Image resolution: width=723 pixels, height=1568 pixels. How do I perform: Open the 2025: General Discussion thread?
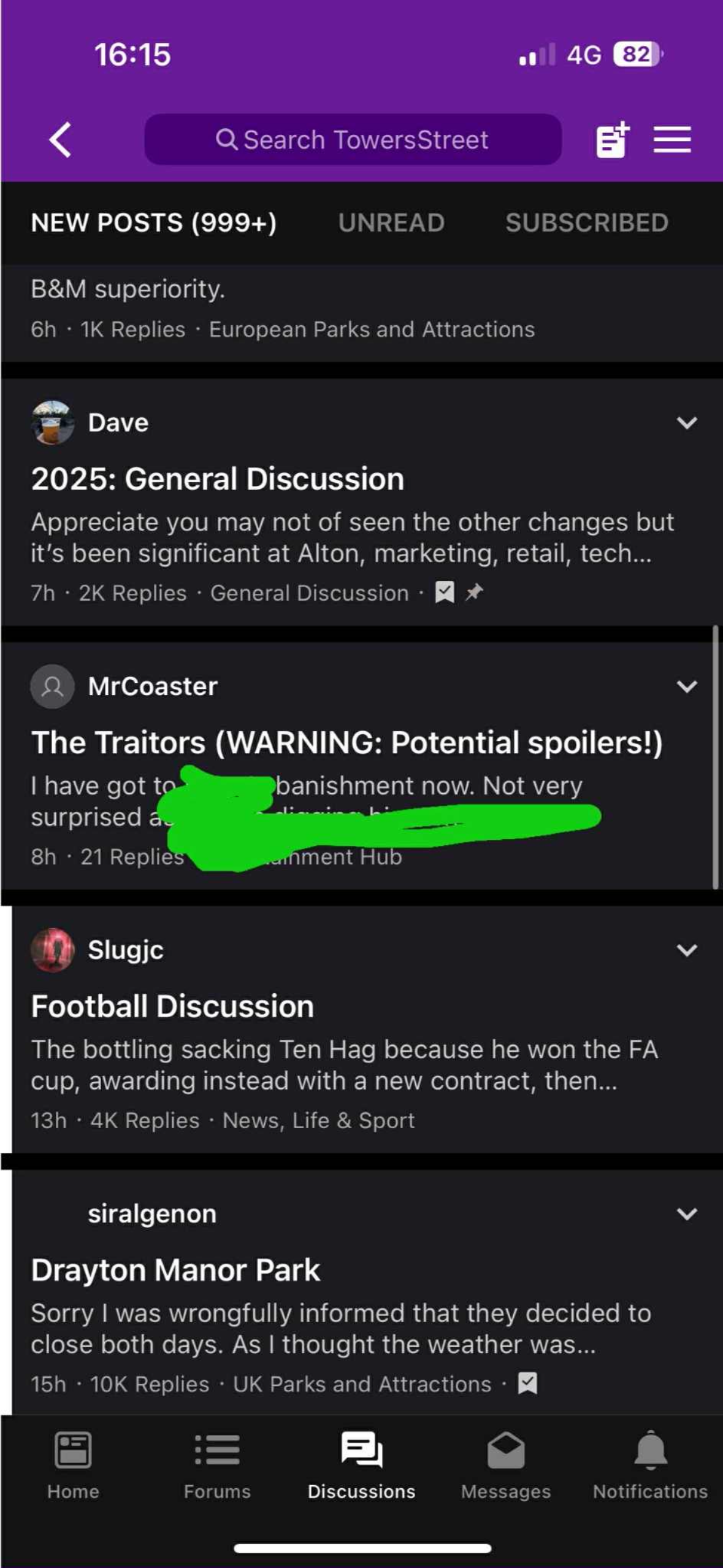(218, 479)
